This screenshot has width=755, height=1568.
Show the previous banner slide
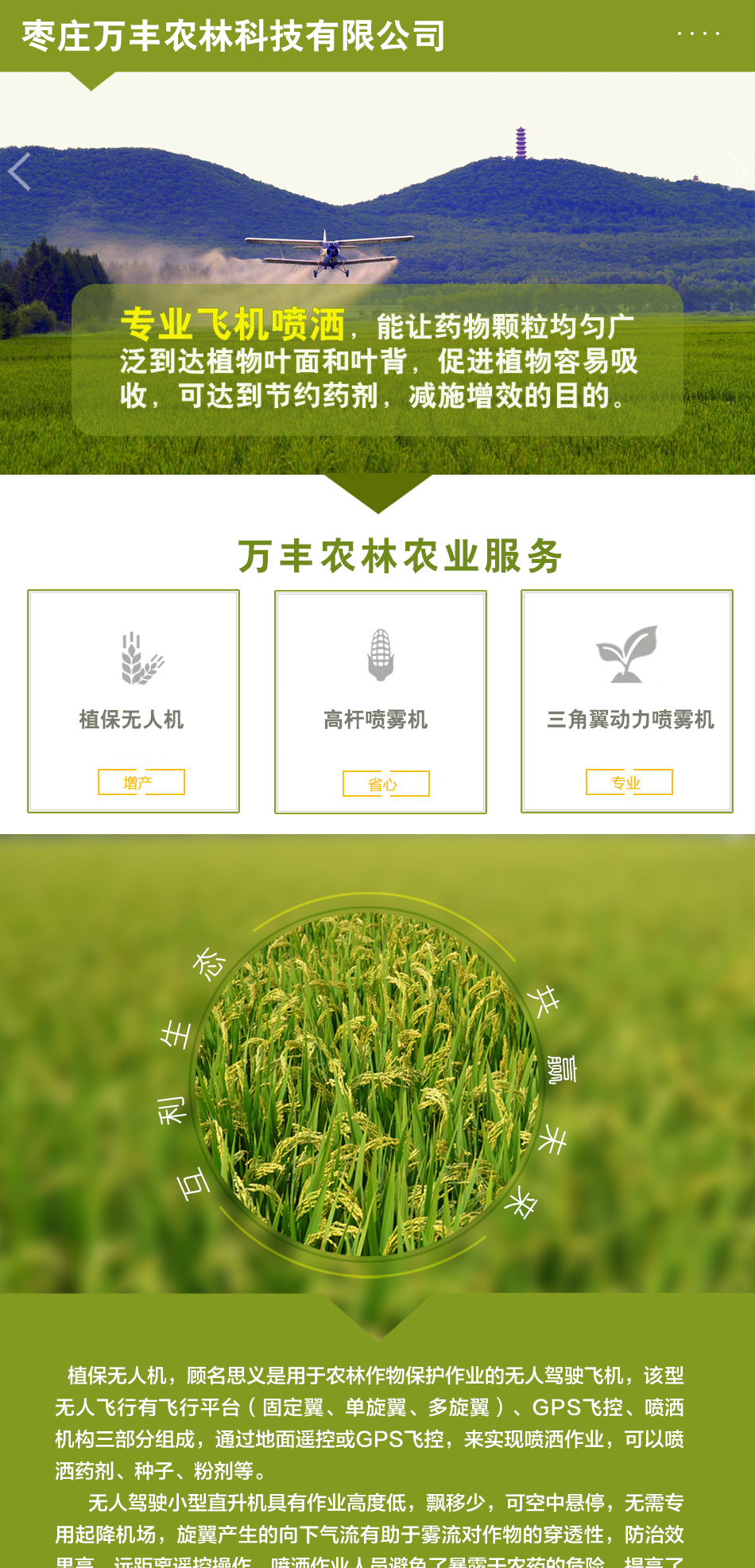tap(19, 171)
